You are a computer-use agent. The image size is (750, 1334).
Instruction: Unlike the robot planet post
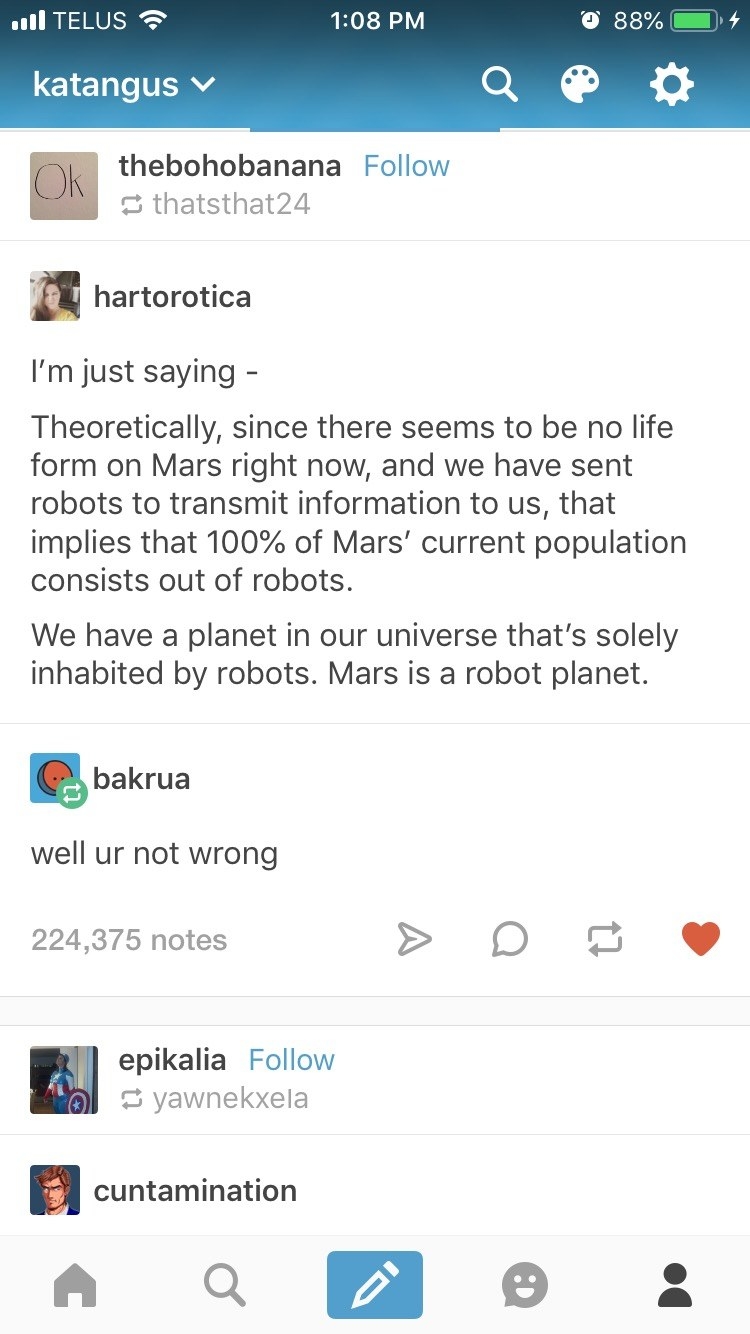coord(700,939)
